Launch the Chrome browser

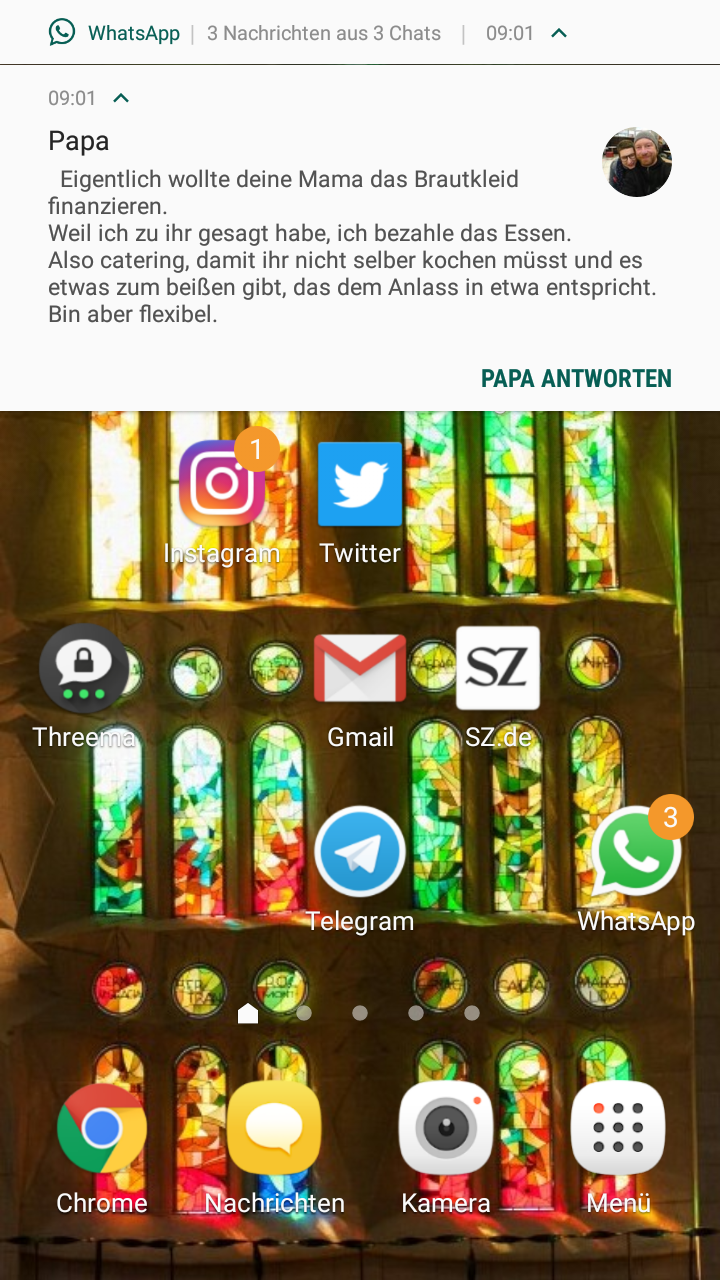pos(102,1128)
